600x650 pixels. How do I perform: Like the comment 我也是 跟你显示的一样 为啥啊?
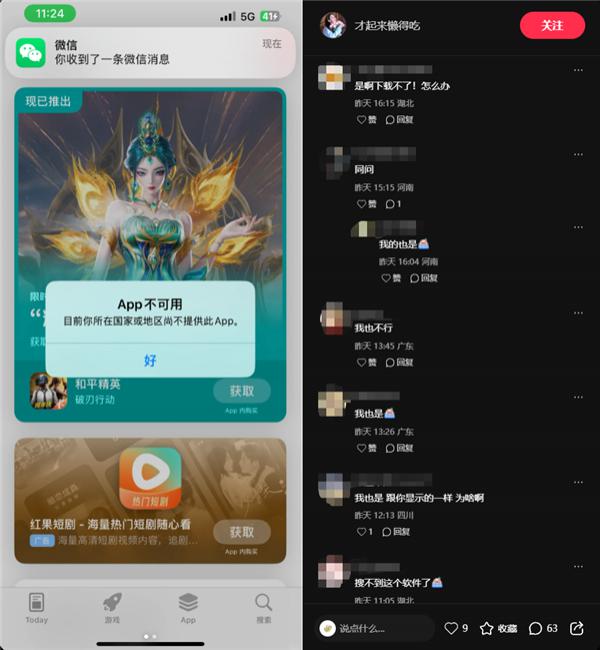[x=364, y=532]
